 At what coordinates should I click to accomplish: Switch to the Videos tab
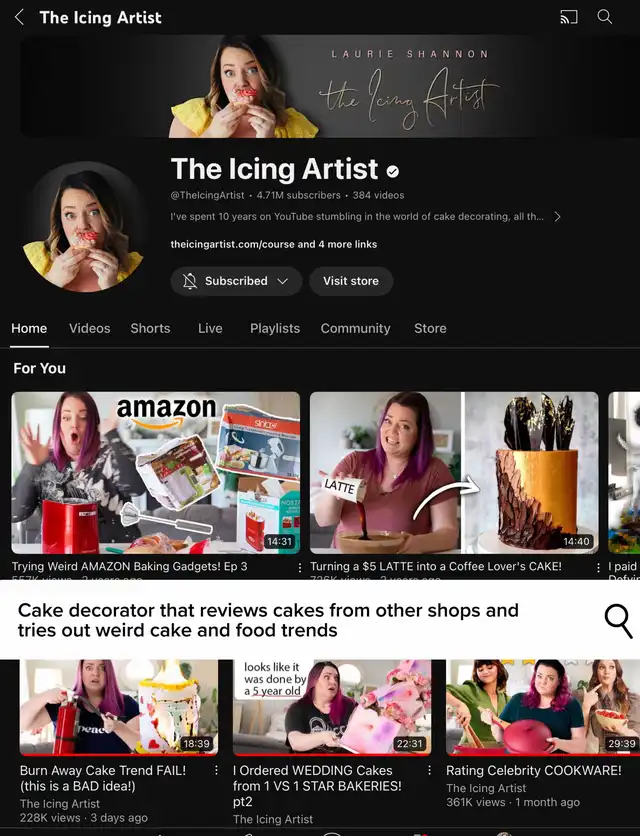90,328
